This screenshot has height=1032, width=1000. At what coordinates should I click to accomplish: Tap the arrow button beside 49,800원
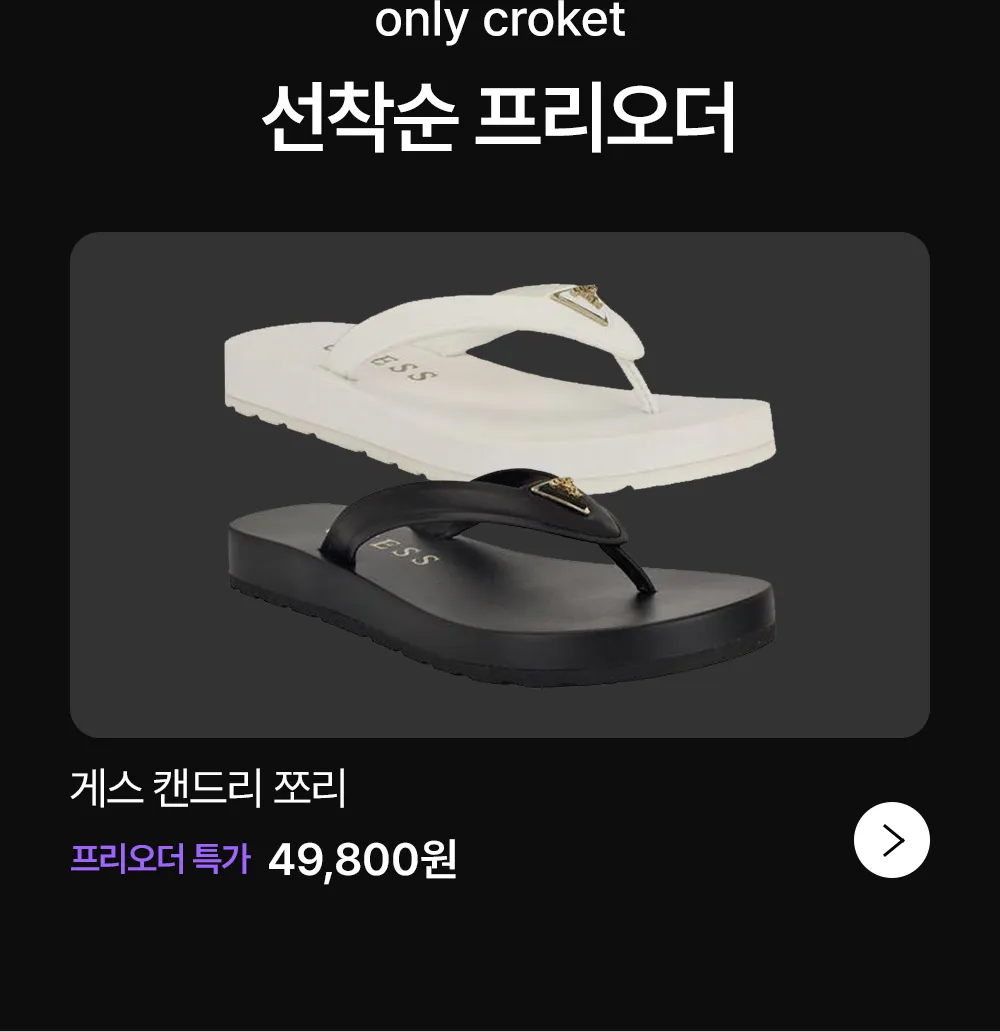tap(891, 840)
